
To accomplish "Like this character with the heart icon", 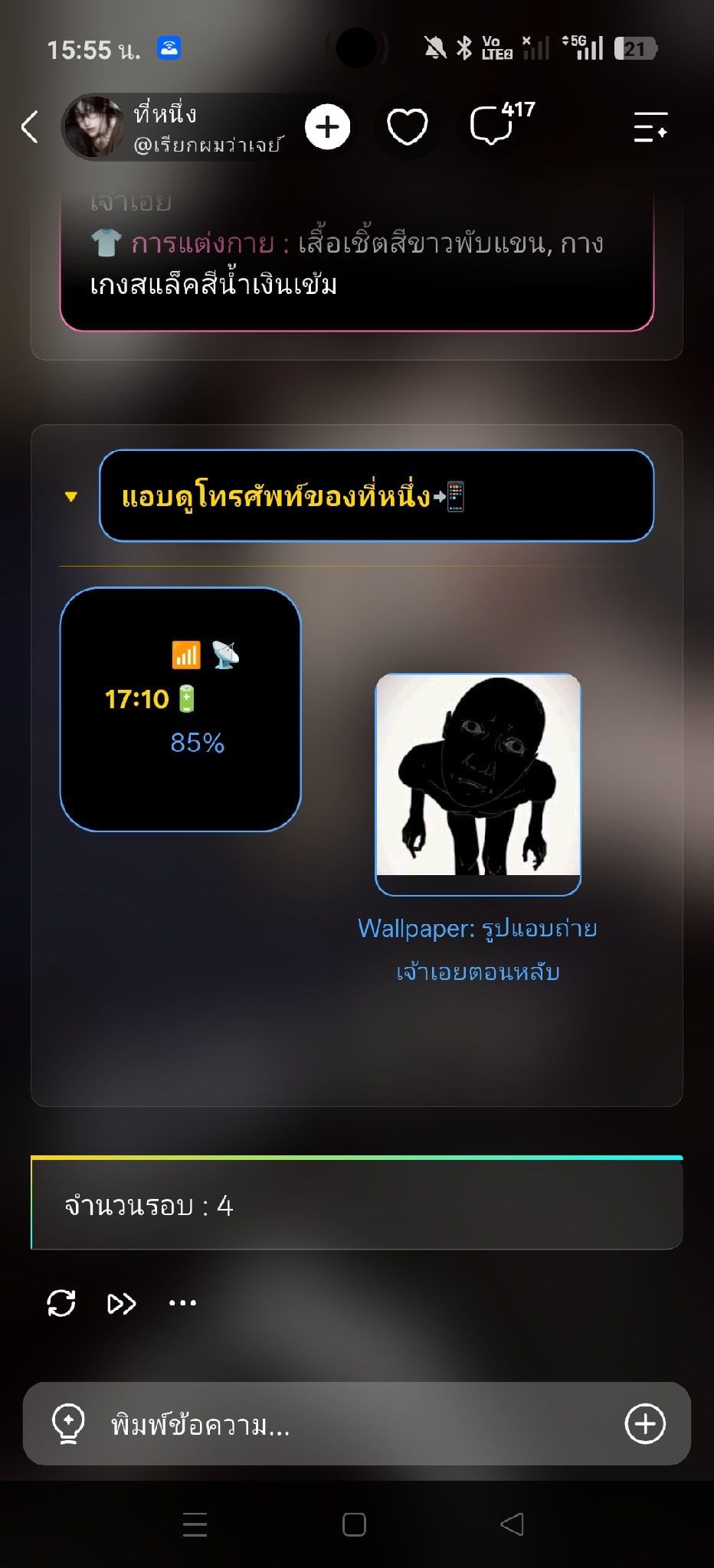I will point(407,127).
